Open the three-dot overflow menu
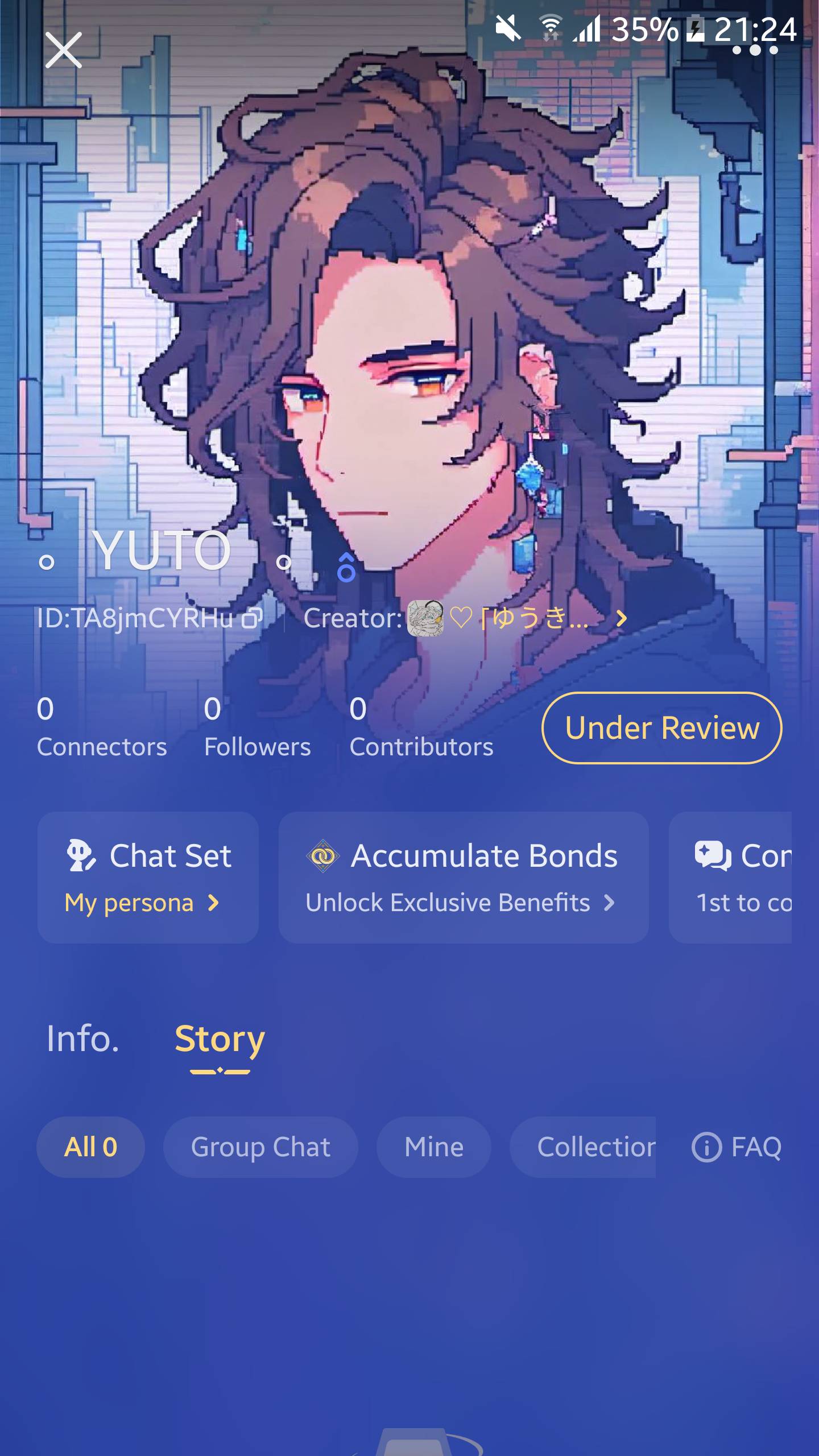Image resolution: width=819 pixels, height=1456 pixels. pyautogui.click(x=755, y=50)
